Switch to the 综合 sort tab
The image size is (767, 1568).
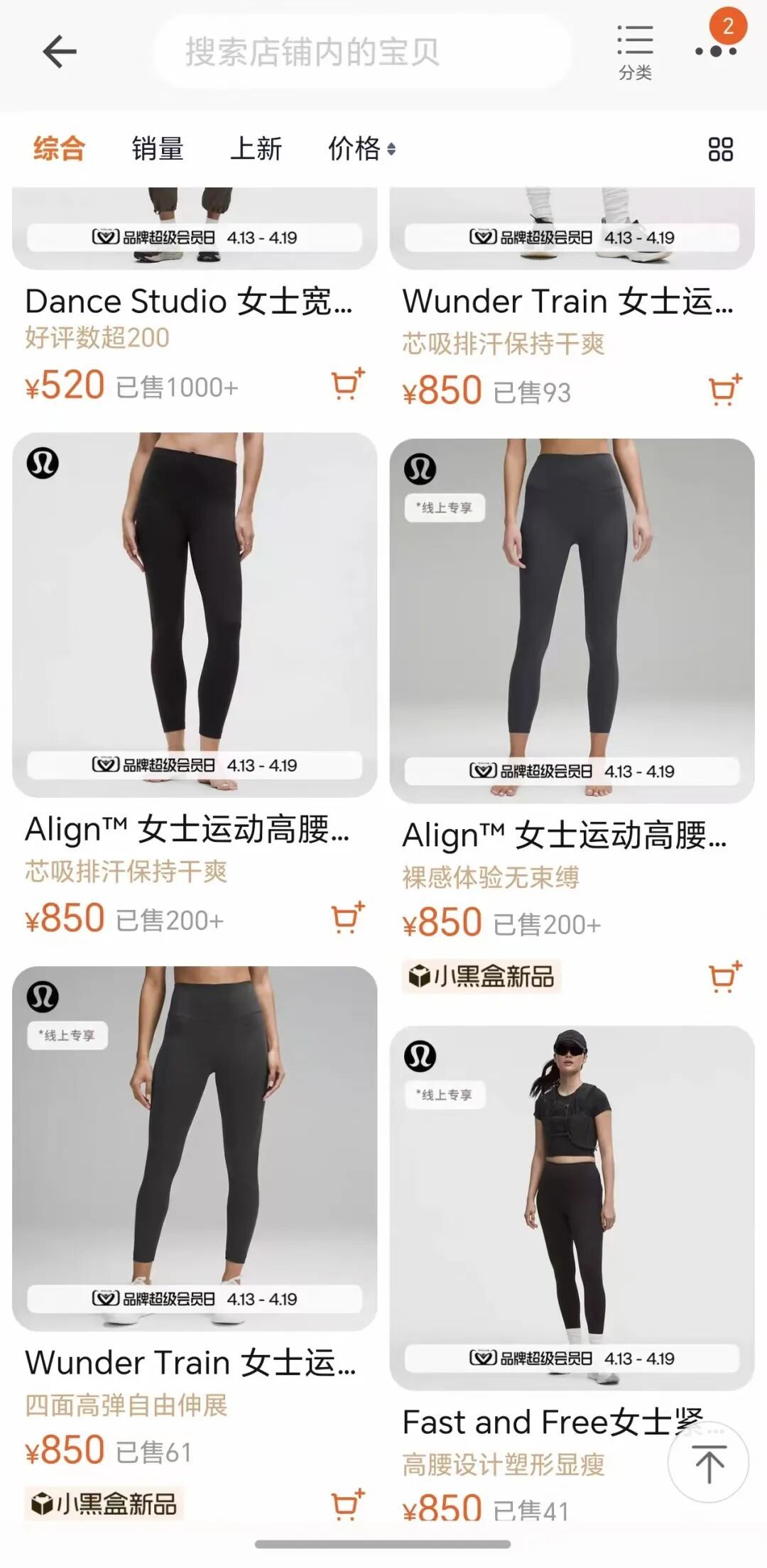59,149
